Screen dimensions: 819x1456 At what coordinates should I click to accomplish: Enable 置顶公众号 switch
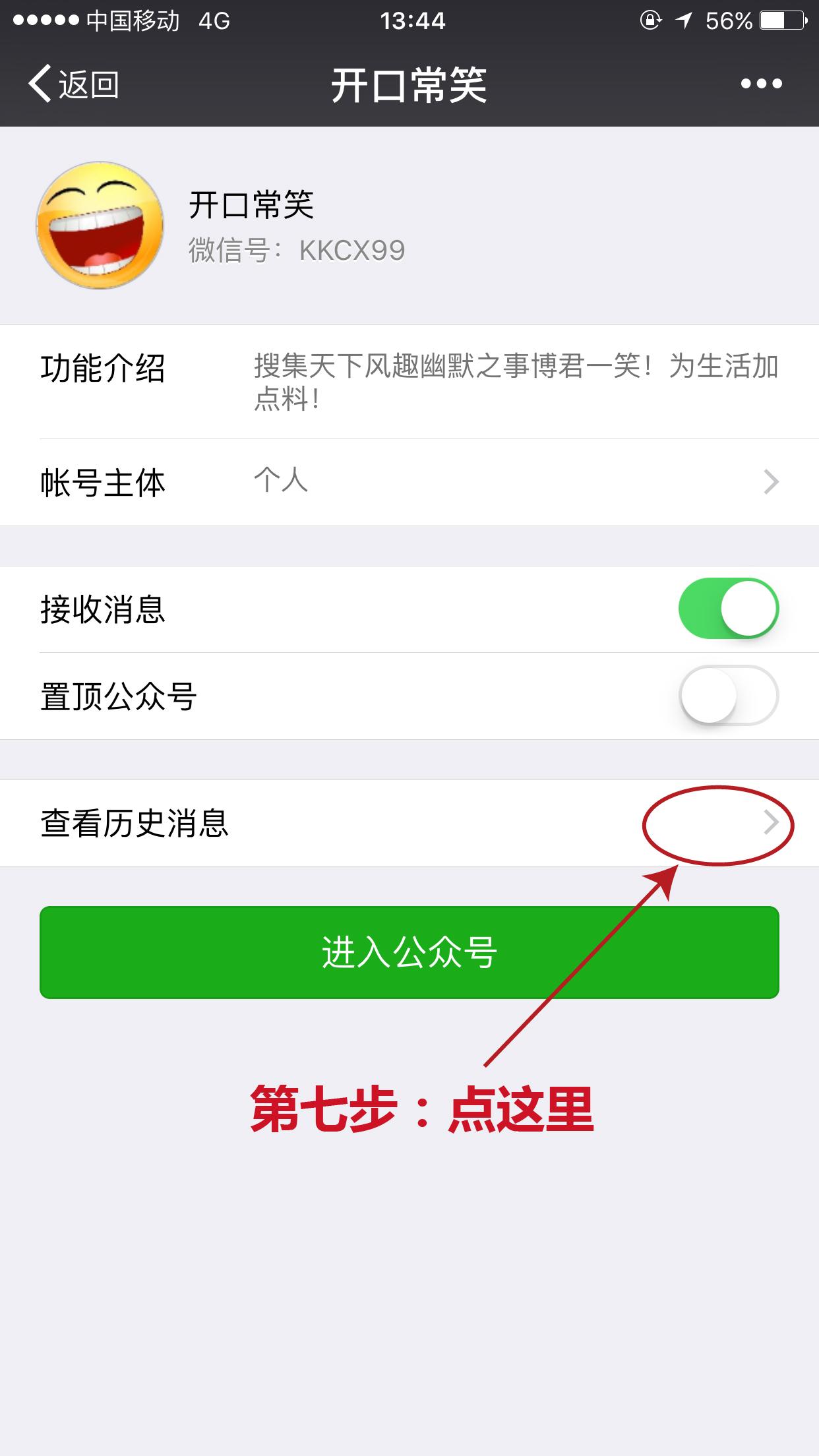pyautogui.click(x=728, y=696)
